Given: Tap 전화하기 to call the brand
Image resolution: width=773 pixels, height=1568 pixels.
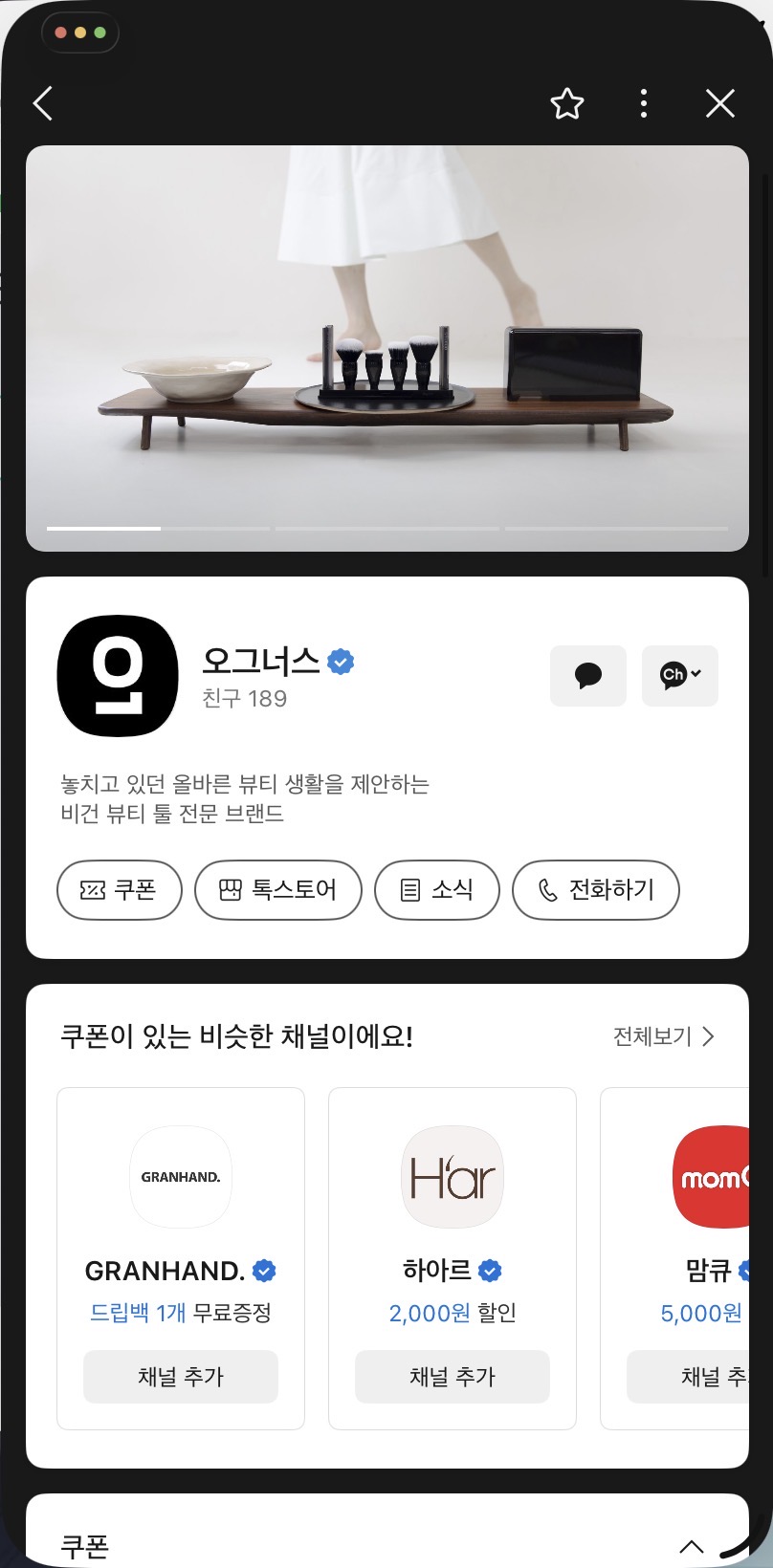Looking at the screenshot, I should pyautogui.click(x=596, y=890).
